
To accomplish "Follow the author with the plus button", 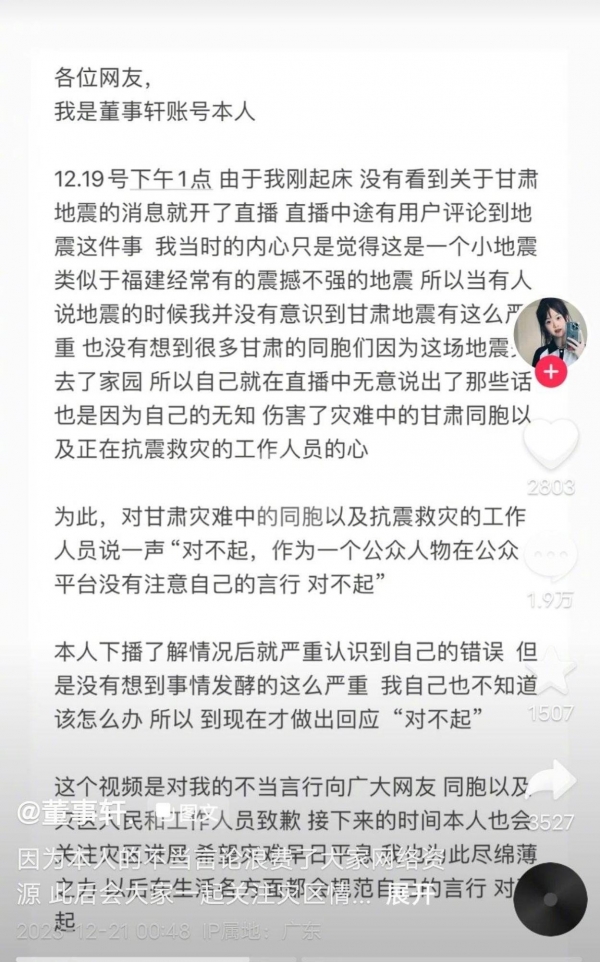I will coord(551,372).
